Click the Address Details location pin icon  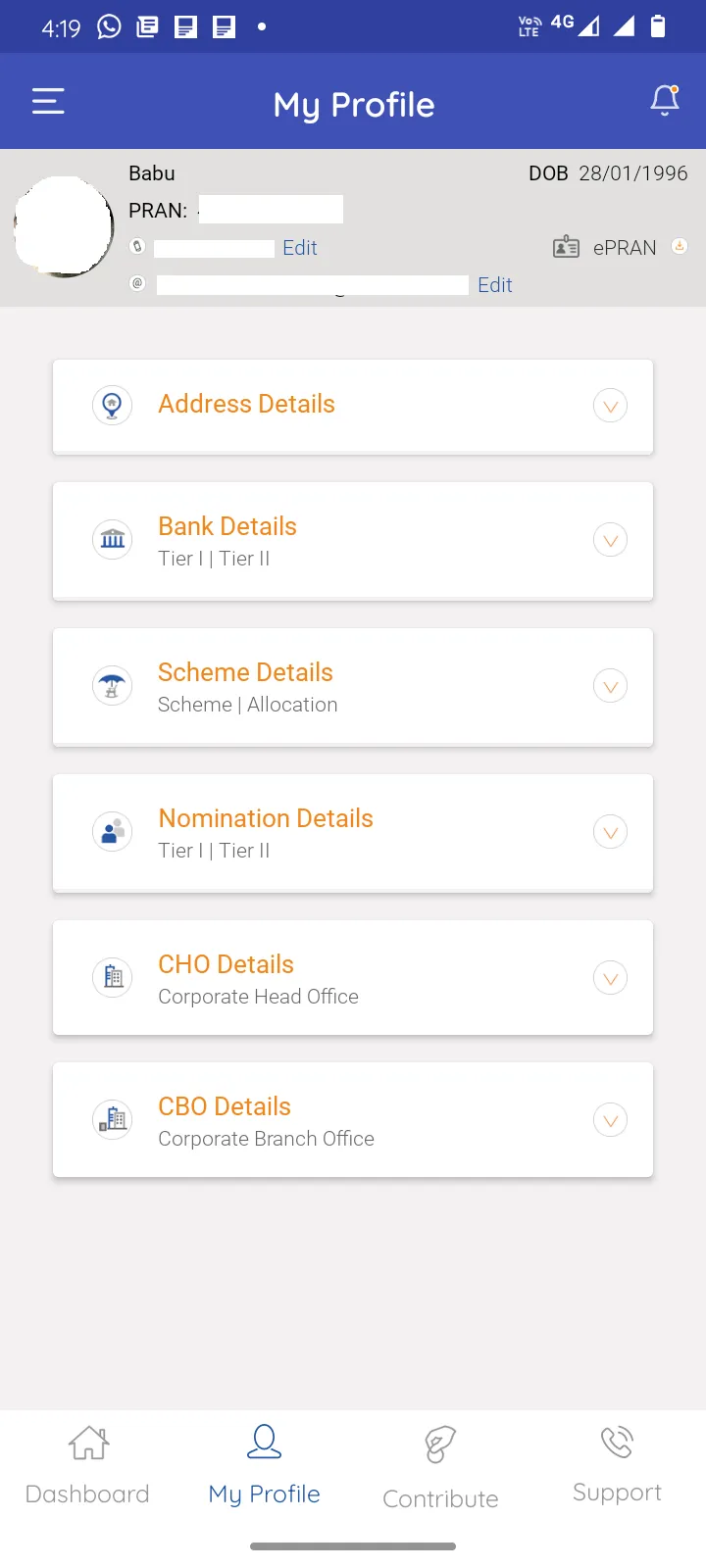112,405
